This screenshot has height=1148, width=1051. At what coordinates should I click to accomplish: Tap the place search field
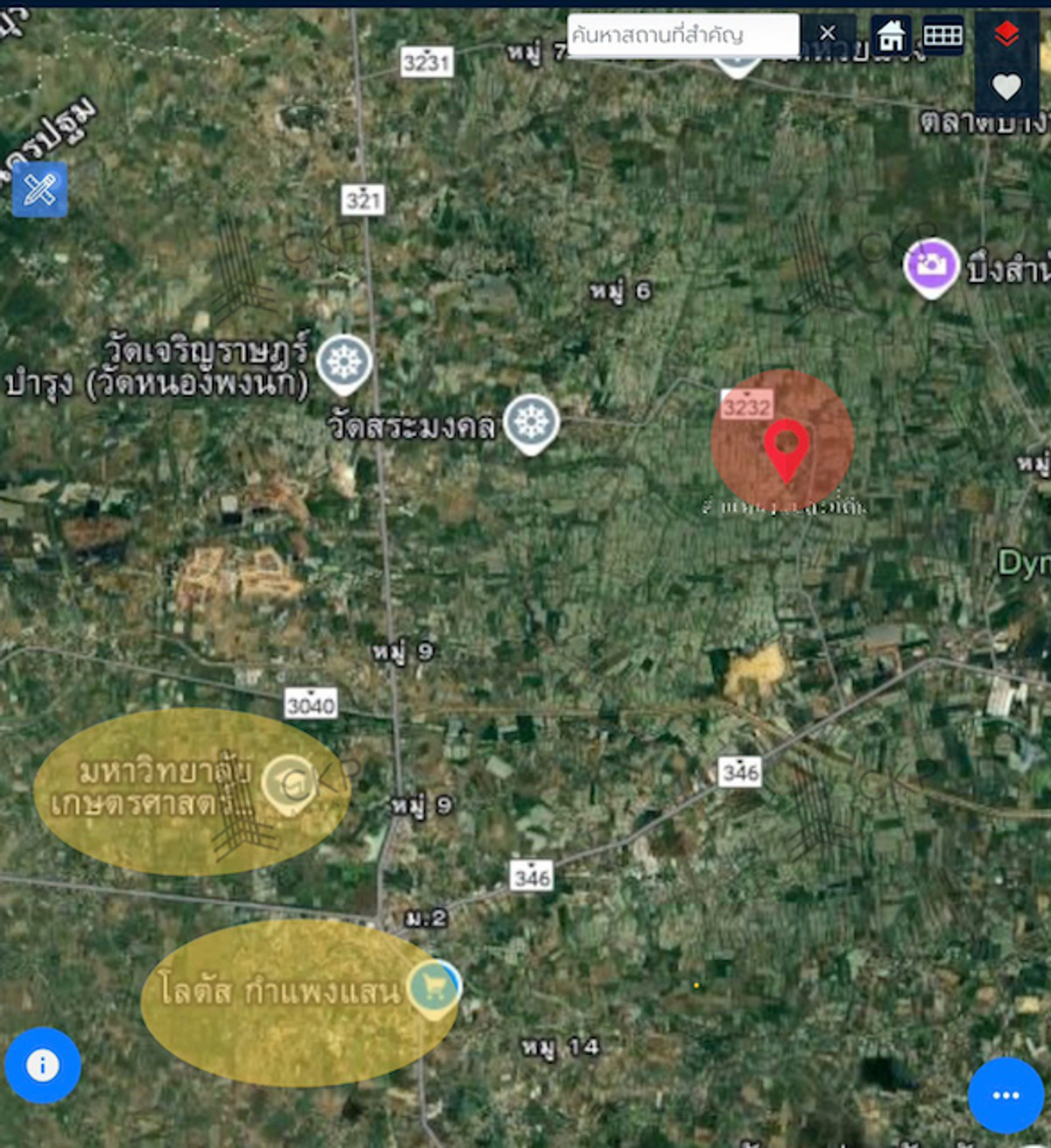coord(681,35)
